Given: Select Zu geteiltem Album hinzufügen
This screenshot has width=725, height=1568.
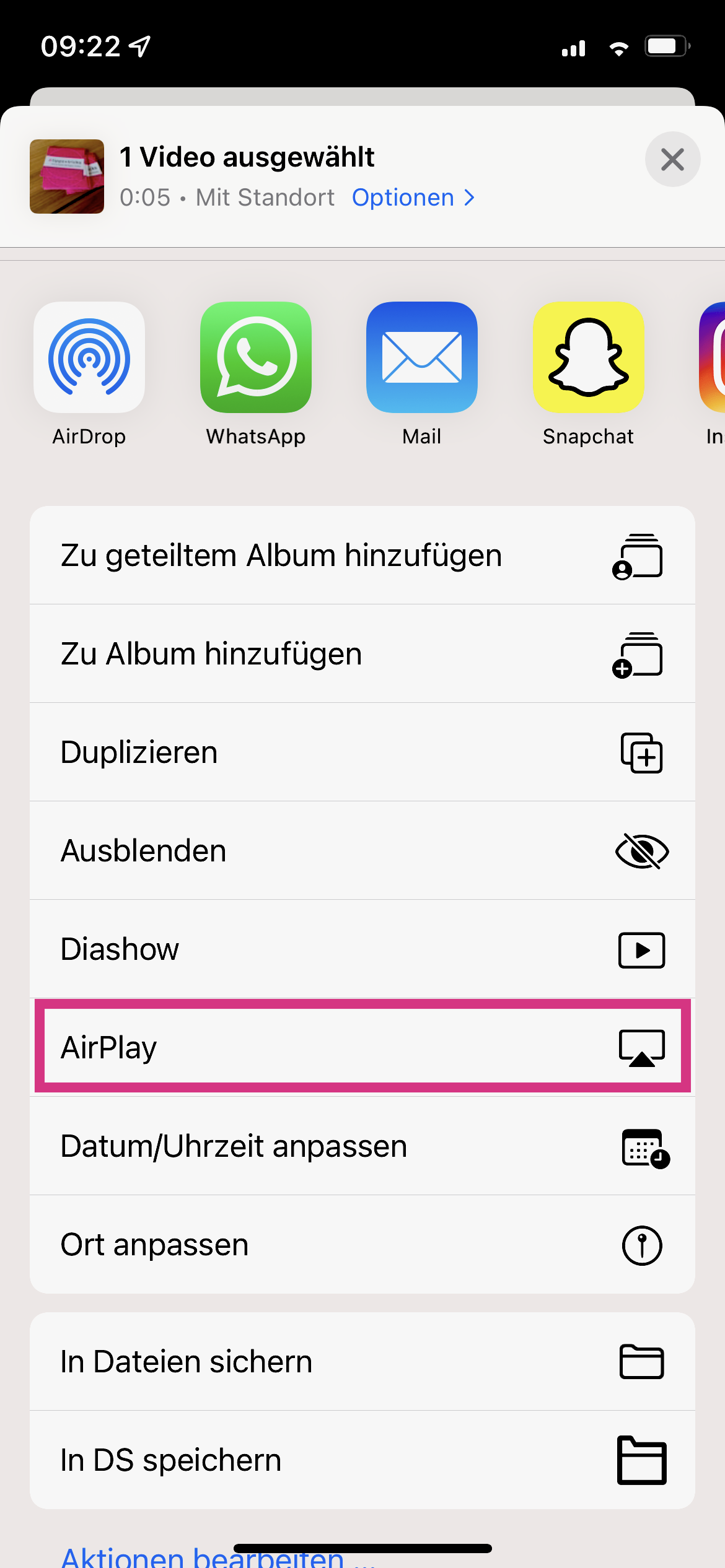Looking at the screenshot, I should pyautogui.click(x=362, y=555).
